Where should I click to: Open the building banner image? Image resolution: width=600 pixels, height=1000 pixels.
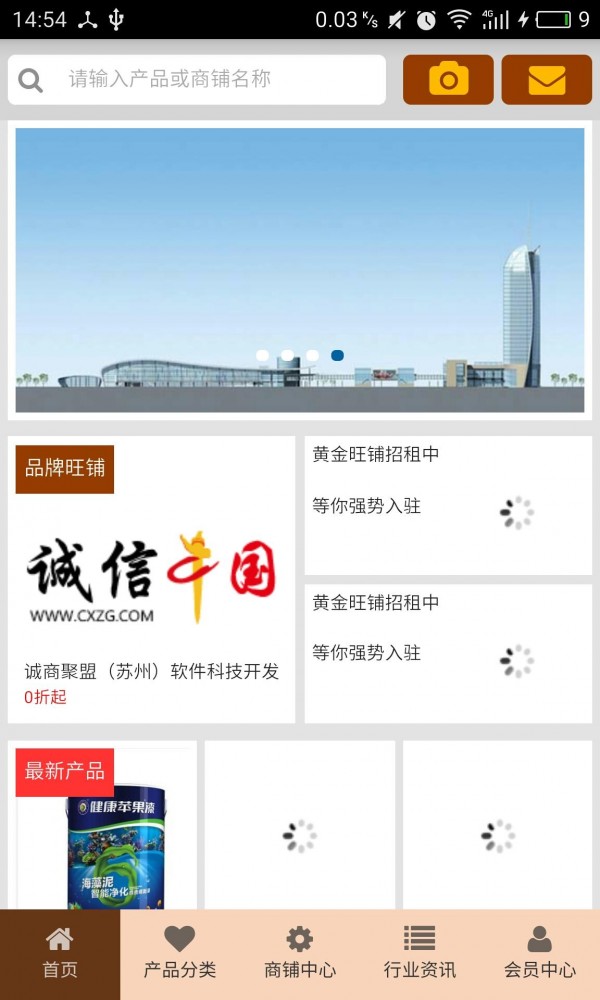point(300,270)
